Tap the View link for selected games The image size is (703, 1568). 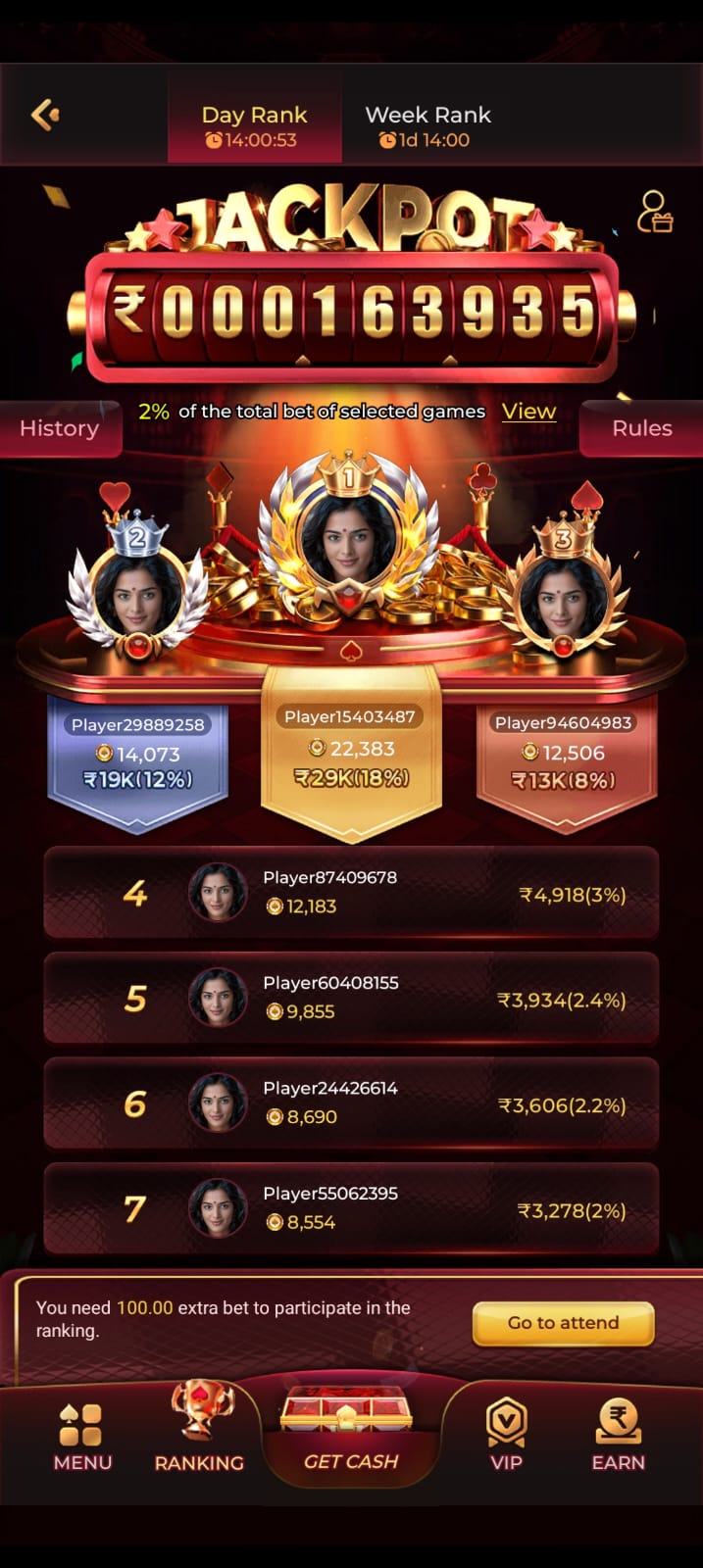coord(528,412)
